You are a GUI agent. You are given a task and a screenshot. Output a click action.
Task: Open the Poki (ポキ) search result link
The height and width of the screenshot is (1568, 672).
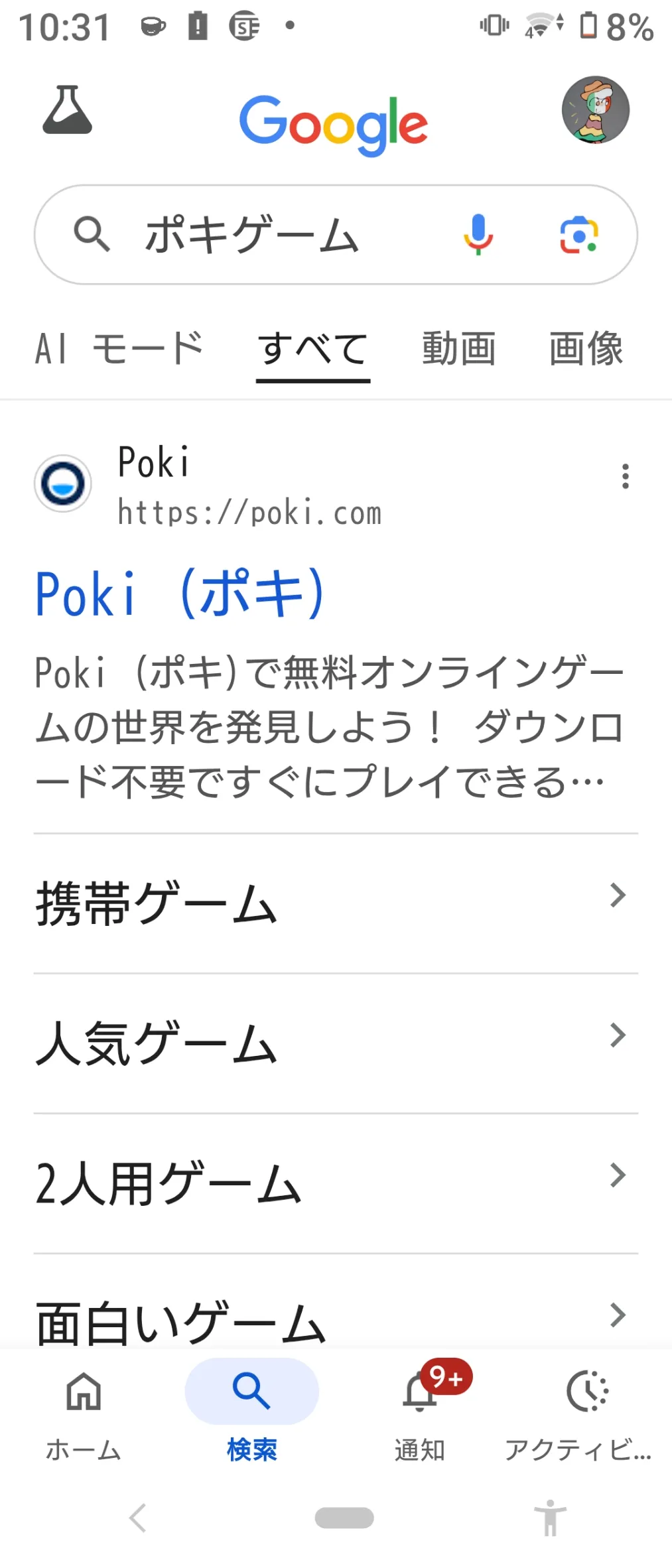pyautogui.click(x=179, y=594)
